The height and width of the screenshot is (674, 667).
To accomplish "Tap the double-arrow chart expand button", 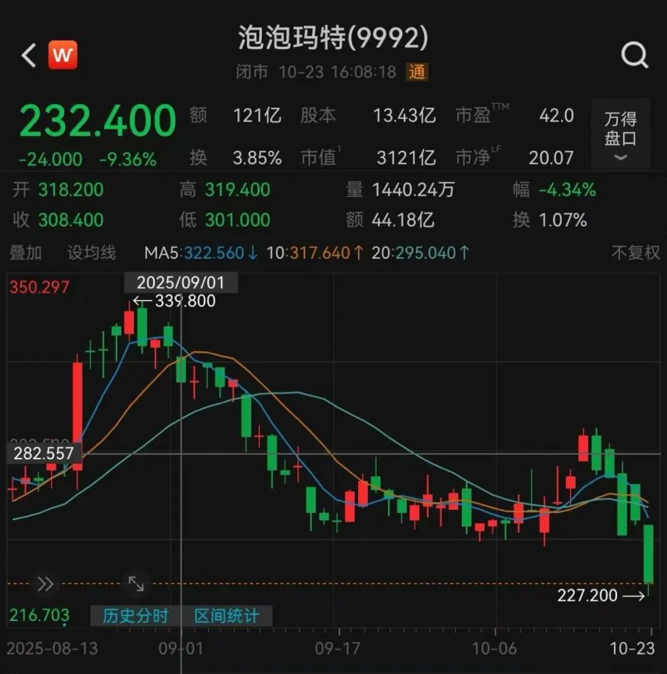I will (x=44, y=584).
